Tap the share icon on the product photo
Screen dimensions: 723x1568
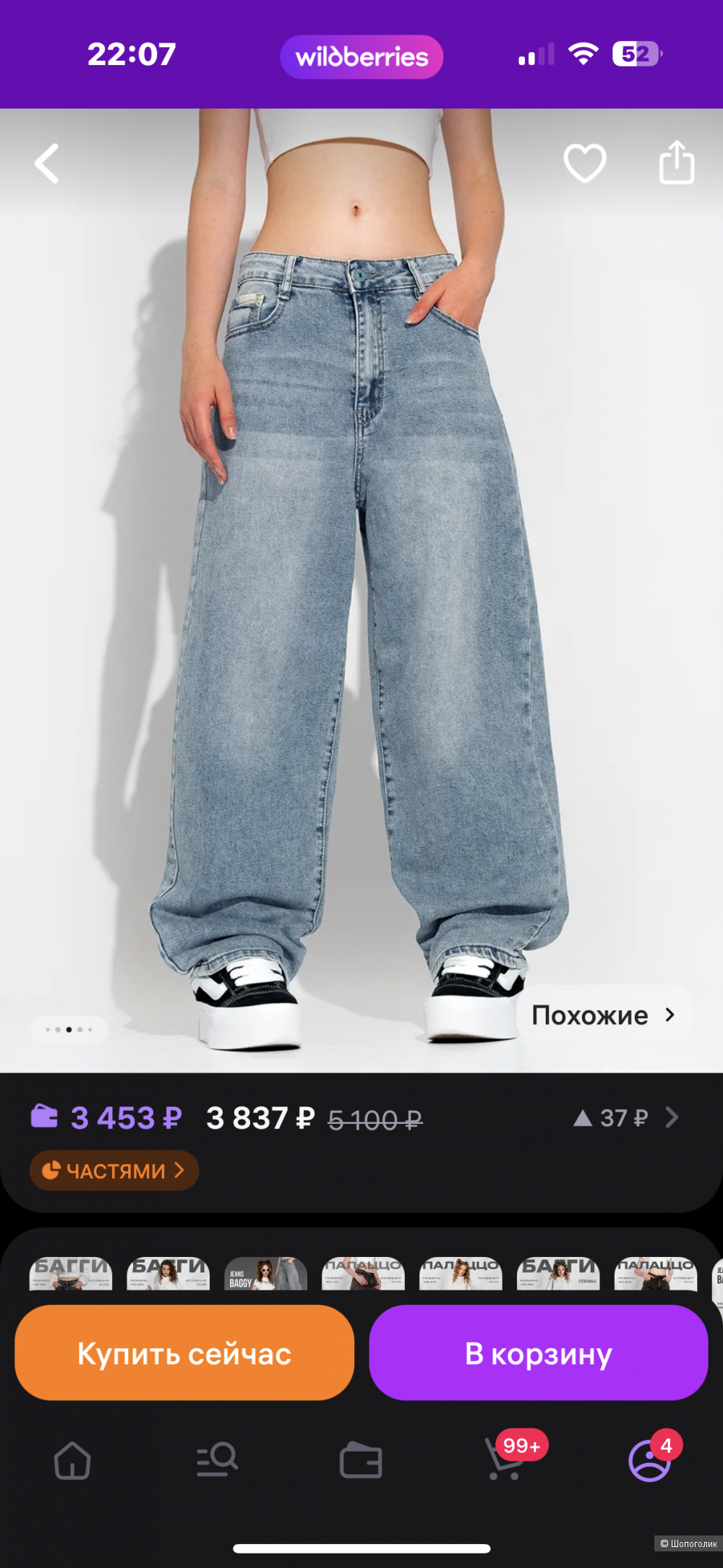tap(677, 163)
